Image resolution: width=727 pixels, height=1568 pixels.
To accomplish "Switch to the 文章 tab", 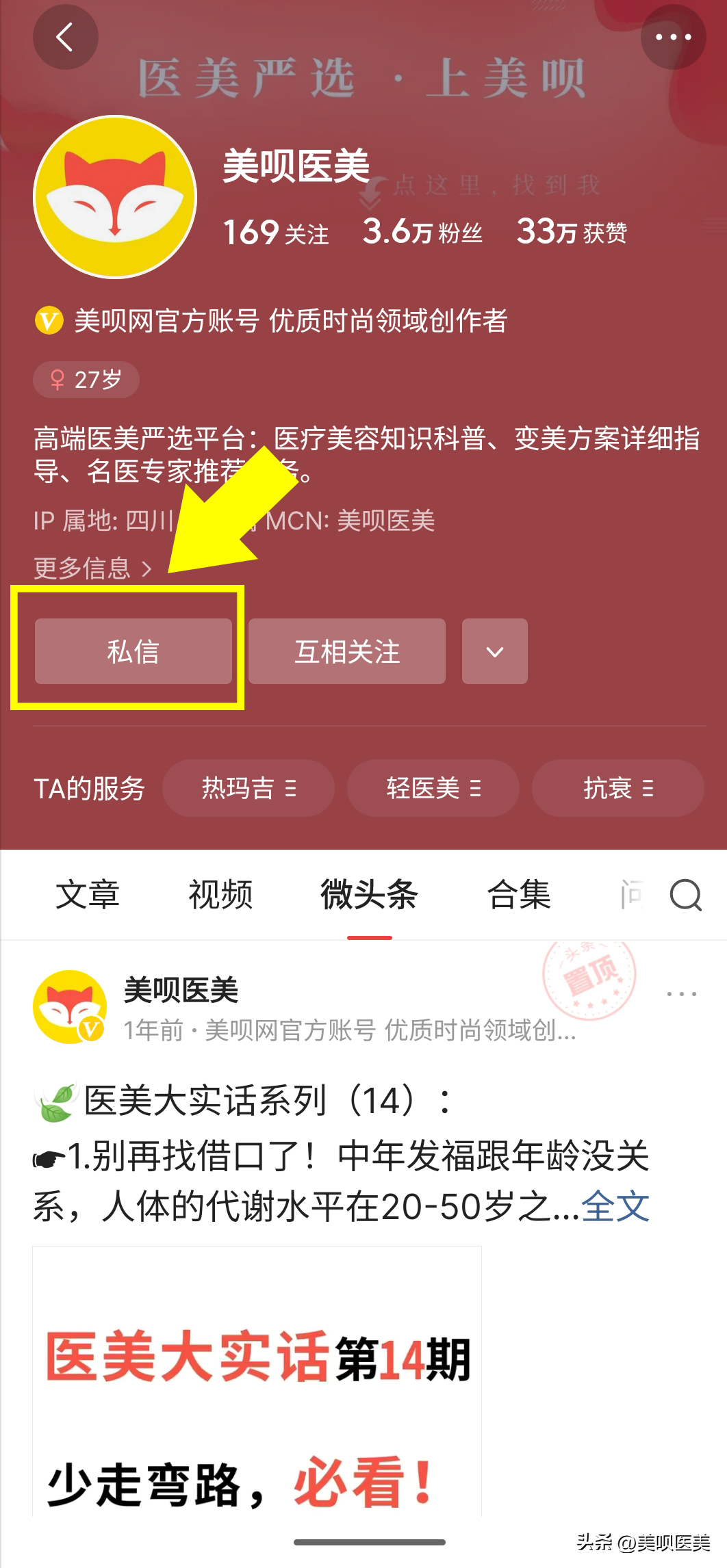I will point(88,894).
